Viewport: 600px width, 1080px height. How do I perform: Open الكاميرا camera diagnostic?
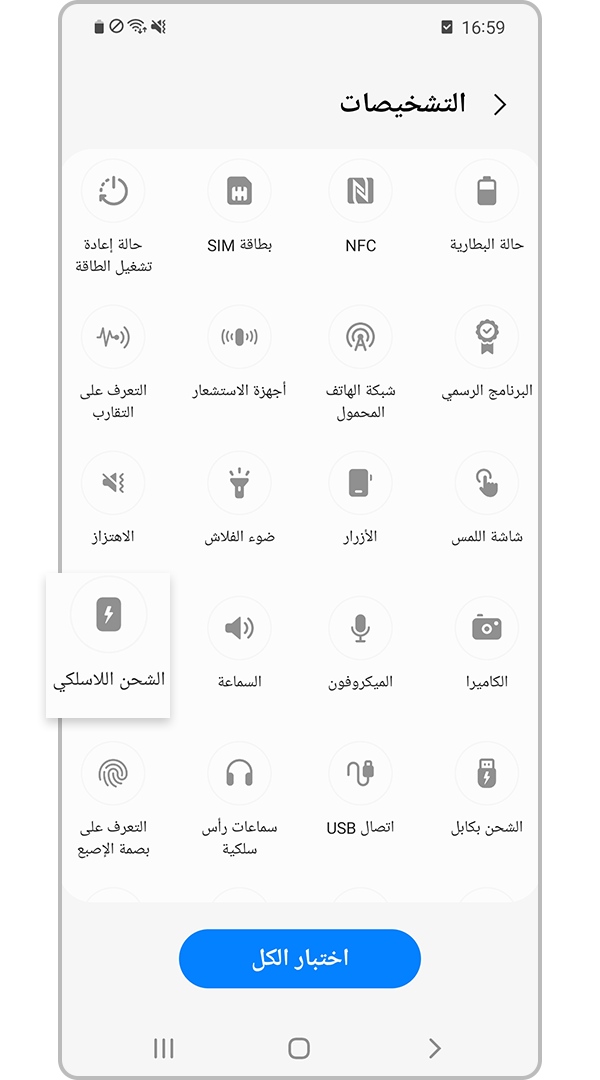tap(486, 628)
